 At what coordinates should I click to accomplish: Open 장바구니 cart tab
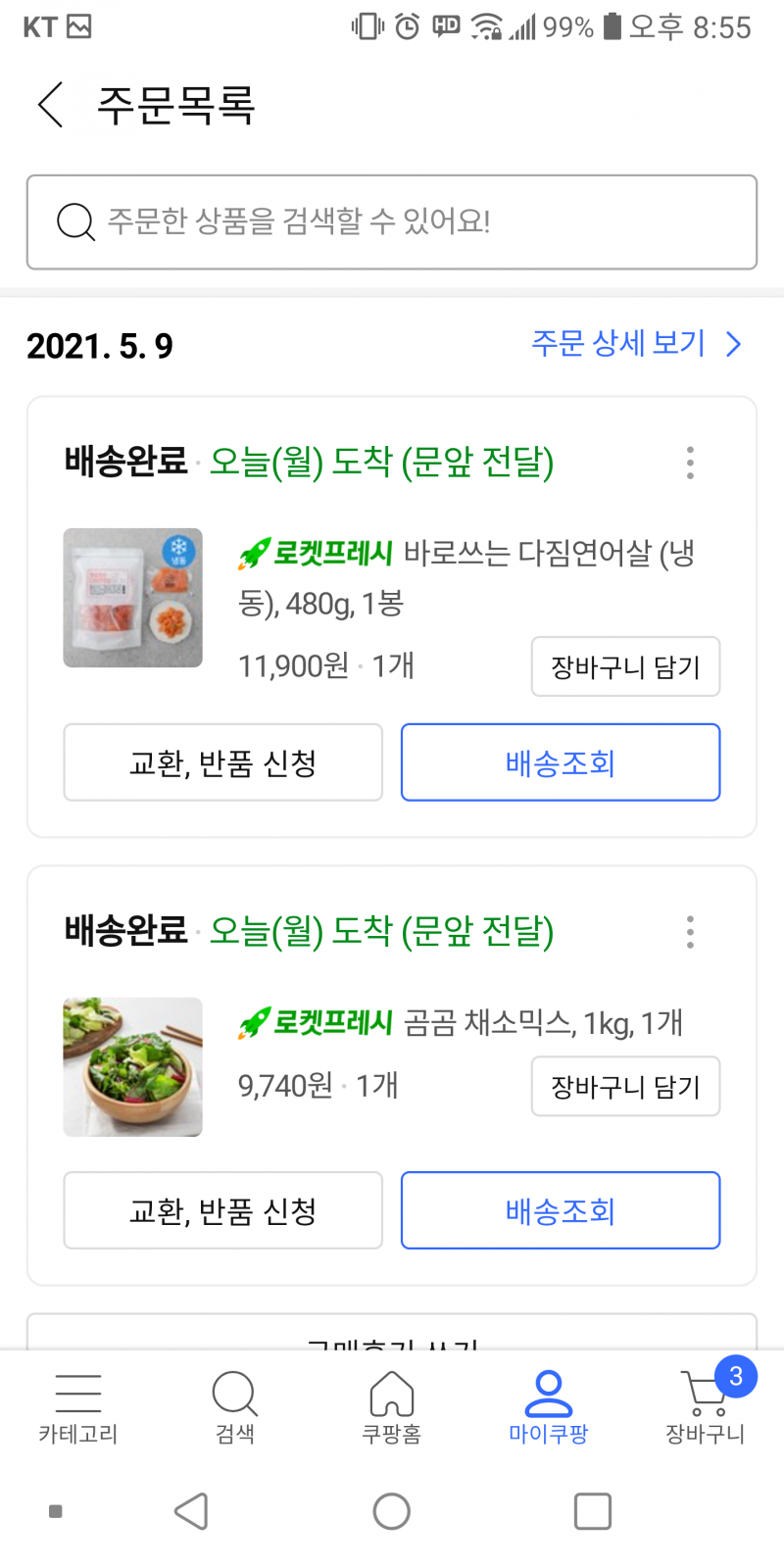click(706, 1408)
